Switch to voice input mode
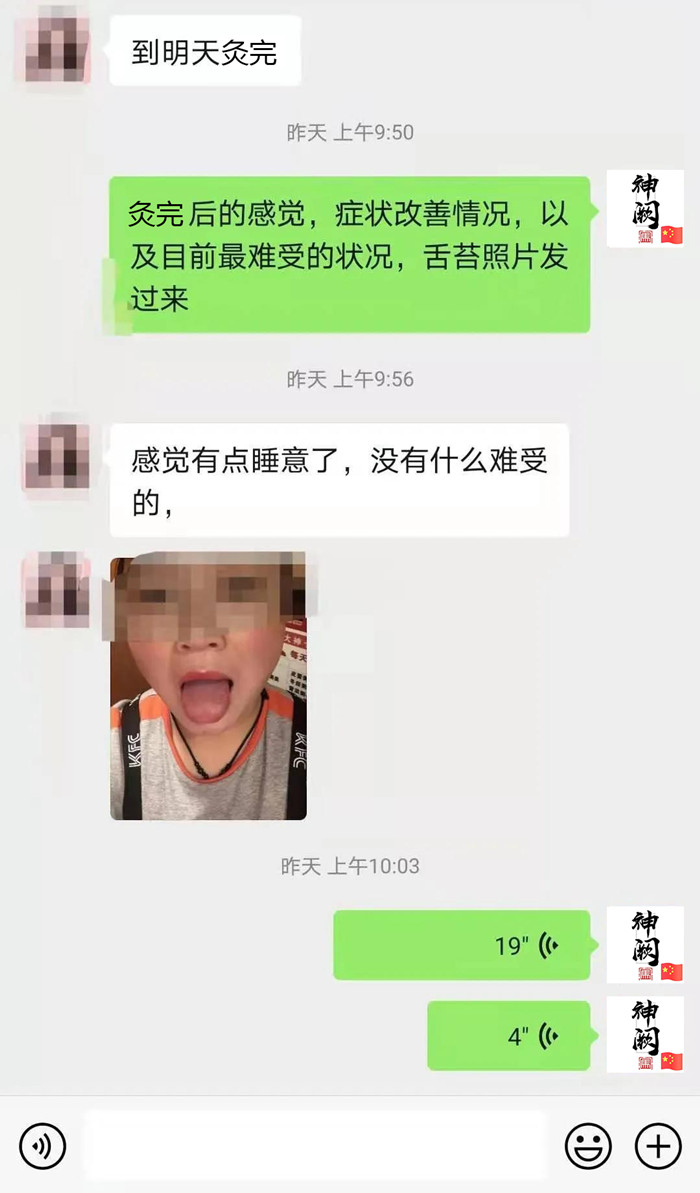This screenshot has height=1193, width=700. pyautogui.click(x=42, y=1146)
